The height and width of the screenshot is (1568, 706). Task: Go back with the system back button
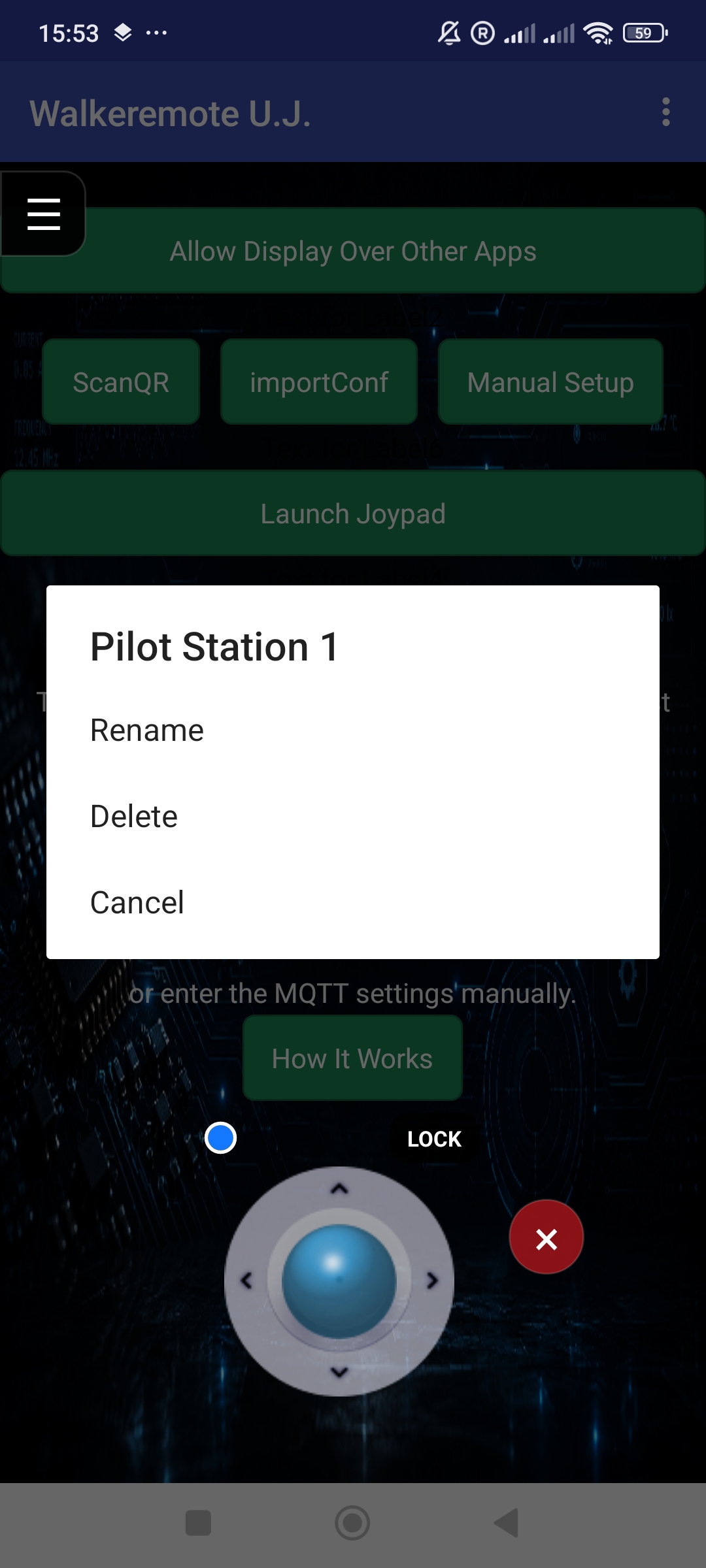(x=507, y=1523)
